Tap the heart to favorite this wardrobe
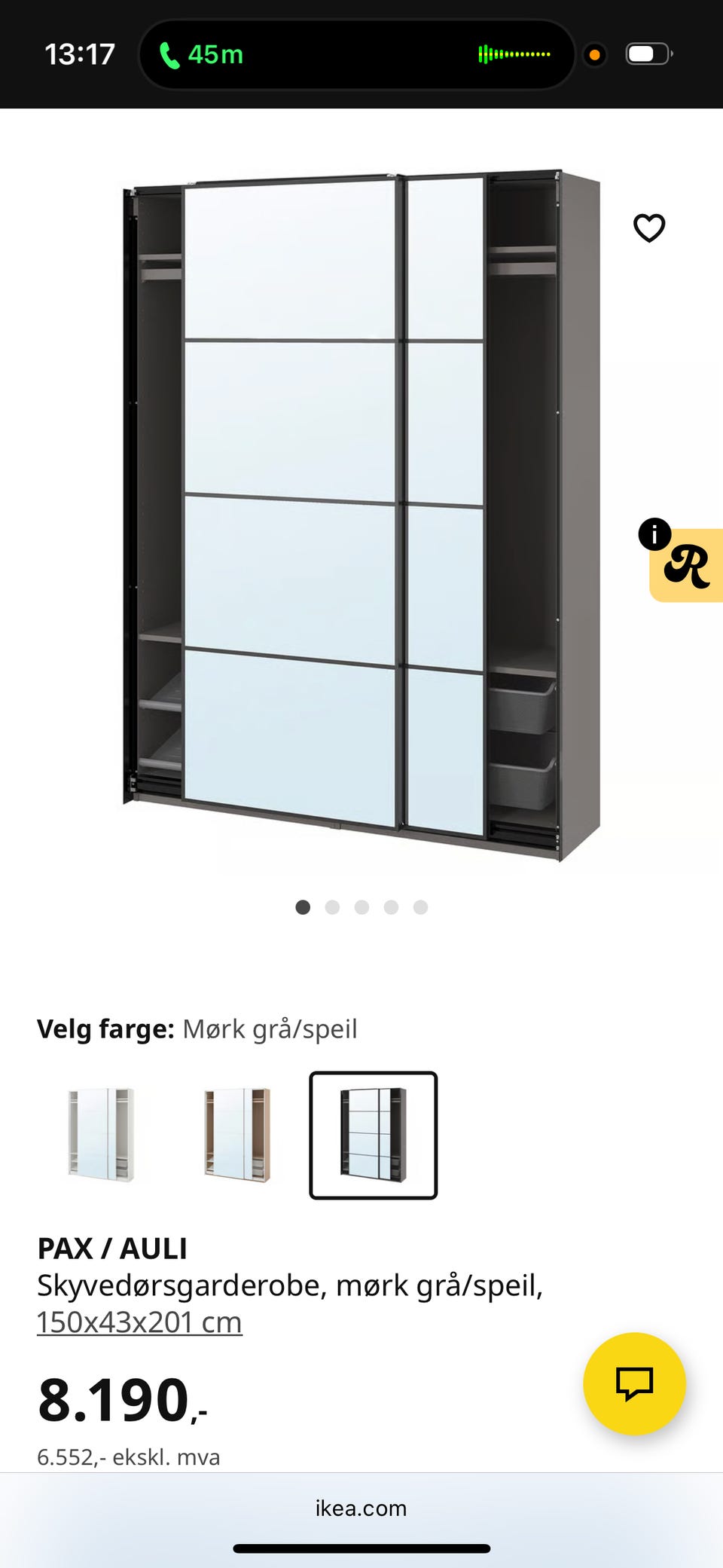Viewport: 723px width, 1568px height. [649, 227]
